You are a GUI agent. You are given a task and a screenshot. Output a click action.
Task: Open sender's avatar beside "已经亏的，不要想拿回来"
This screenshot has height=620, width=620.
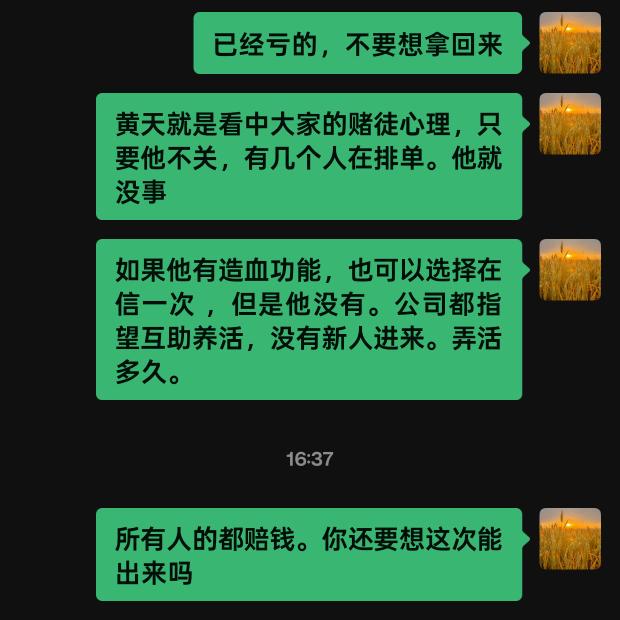tap(570, 43)
